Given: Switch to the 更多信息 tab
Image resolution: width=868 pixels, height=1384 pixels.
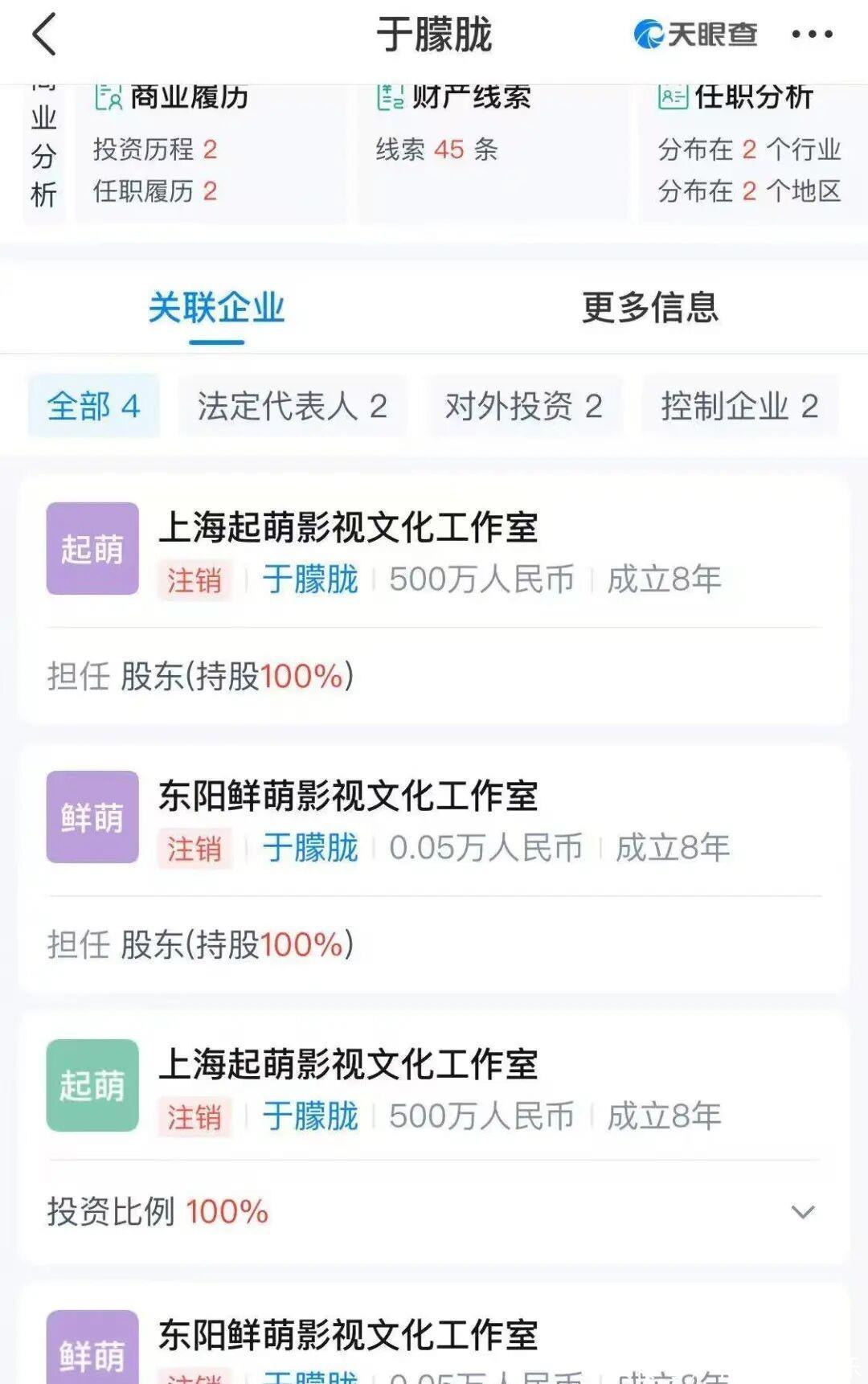Looking at the screenshot, I should [649, 309].
